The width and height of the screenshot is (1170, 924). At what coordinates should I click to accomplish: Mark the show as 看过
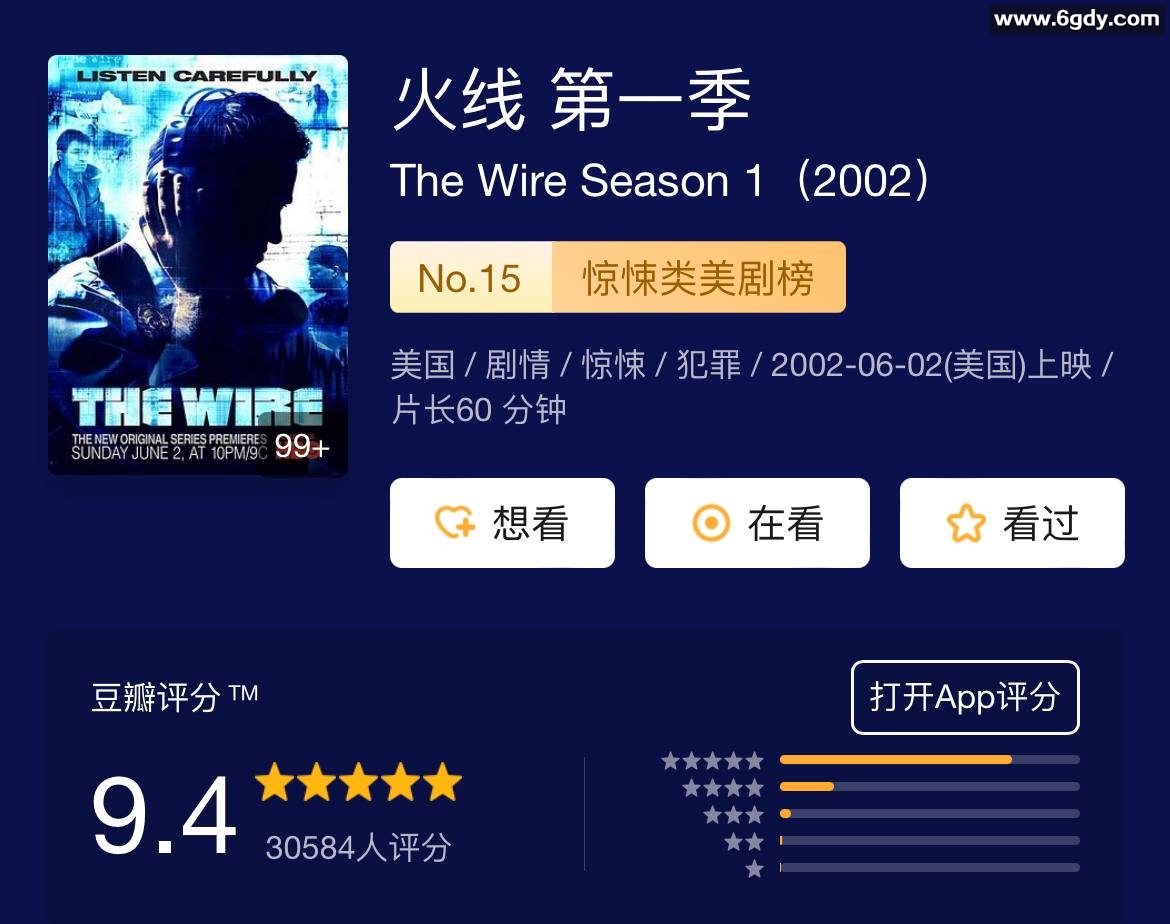click(1012, 523)
